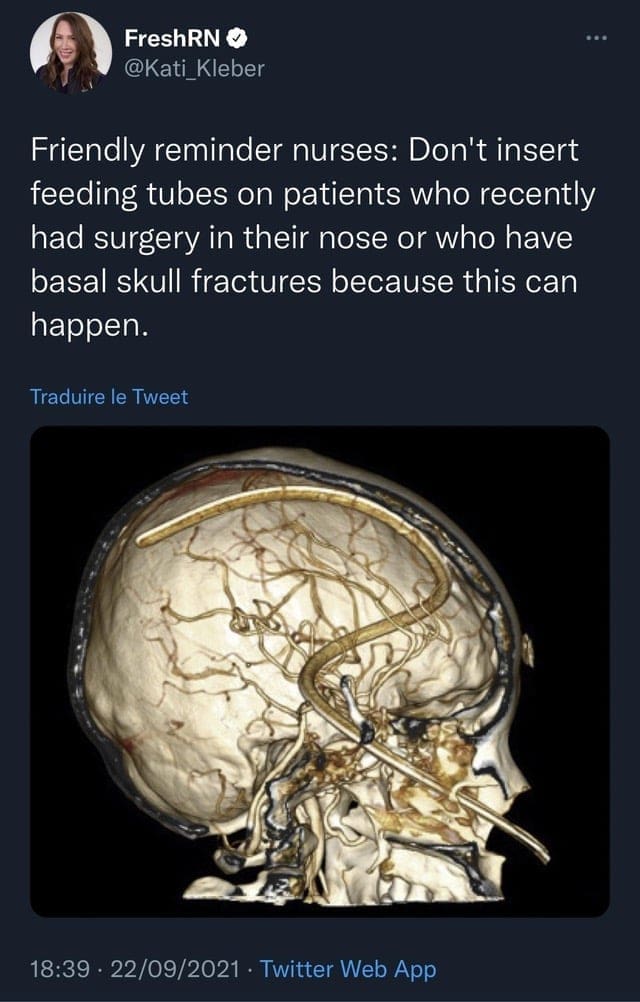
Task: Open the Twitter Web App source link
Action: [348, 969]
